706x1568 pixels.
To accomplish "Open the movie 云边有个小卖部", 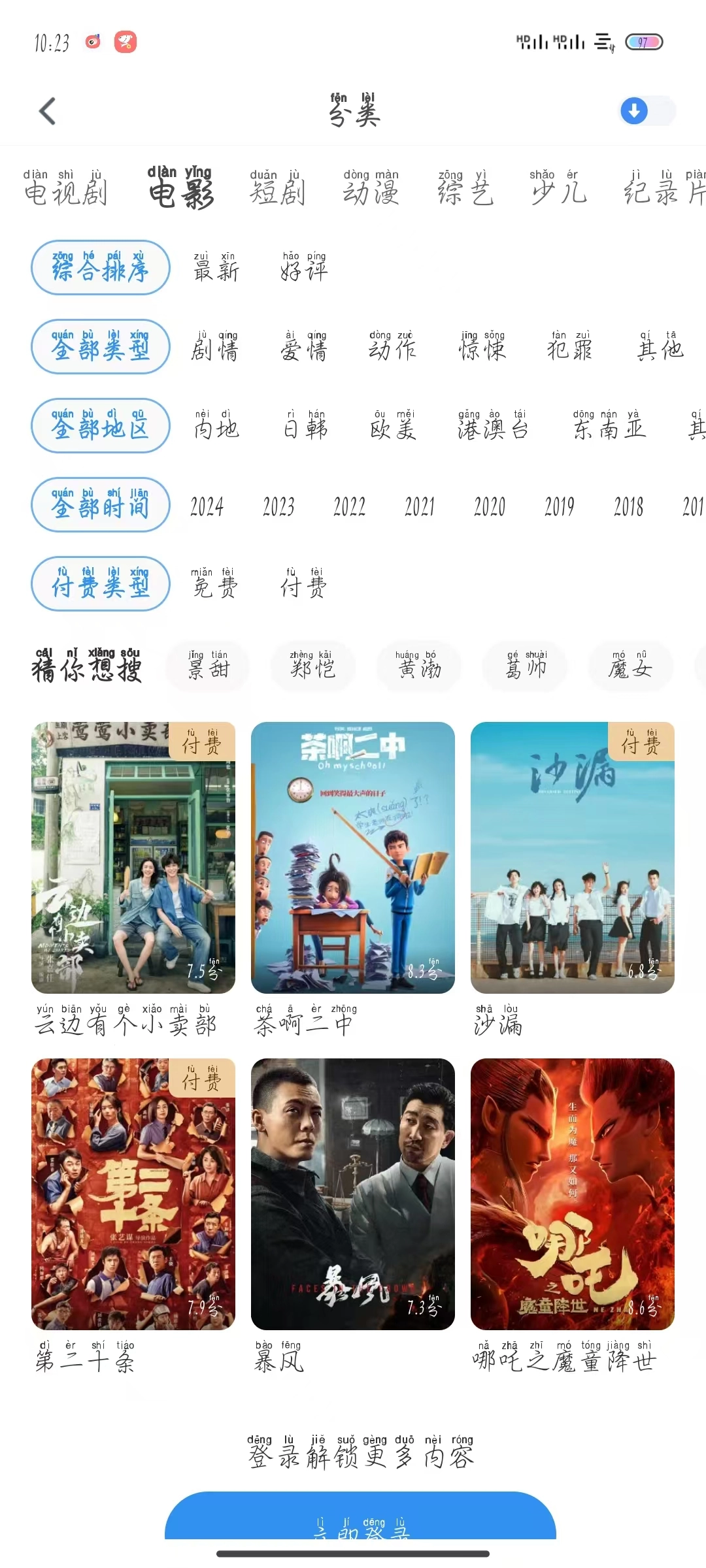I will (133, 858).
